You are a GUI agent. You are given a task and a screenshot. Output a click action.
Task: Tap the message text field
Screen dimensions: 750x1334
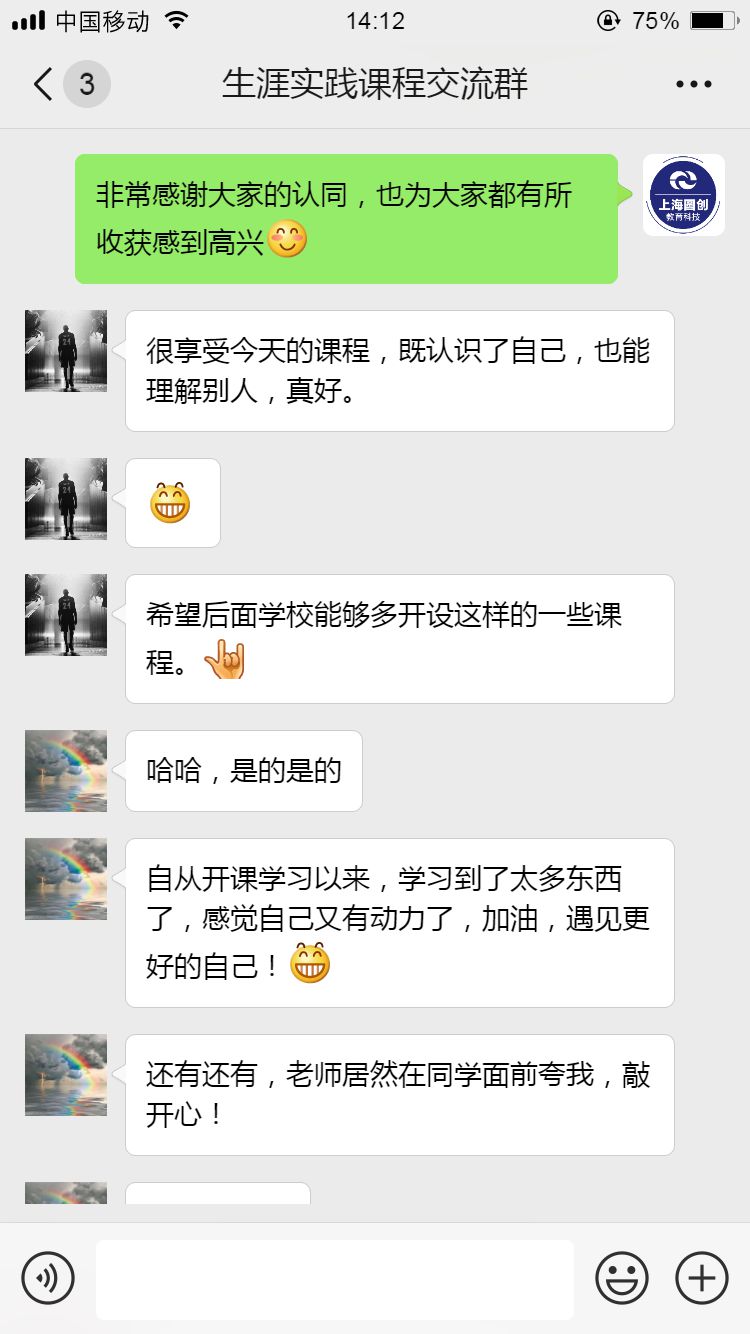coord(334,1278)
